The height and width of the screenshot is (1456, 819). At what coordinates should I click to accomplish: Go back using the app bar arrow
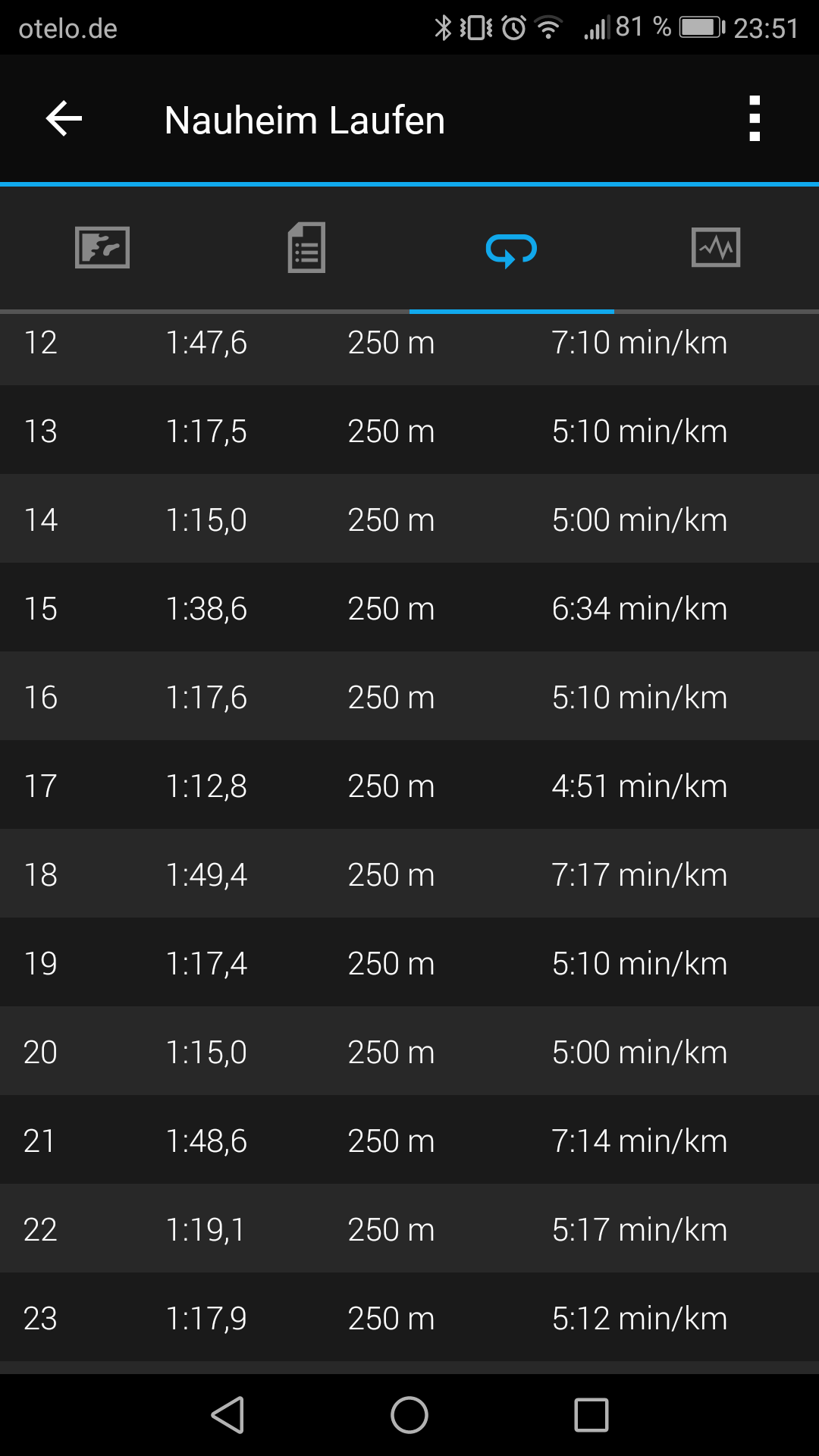pyautogui.click(x=64, y=119)
